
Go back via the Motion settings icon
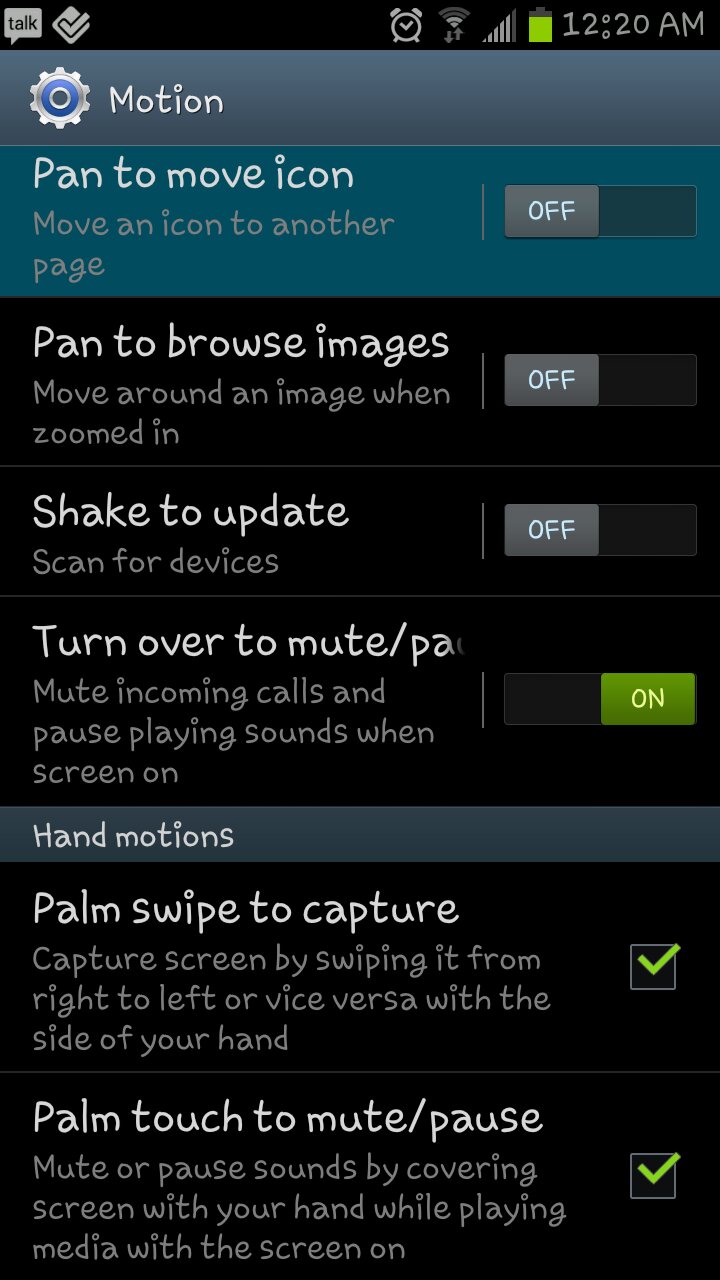click(x=60, y=100)
